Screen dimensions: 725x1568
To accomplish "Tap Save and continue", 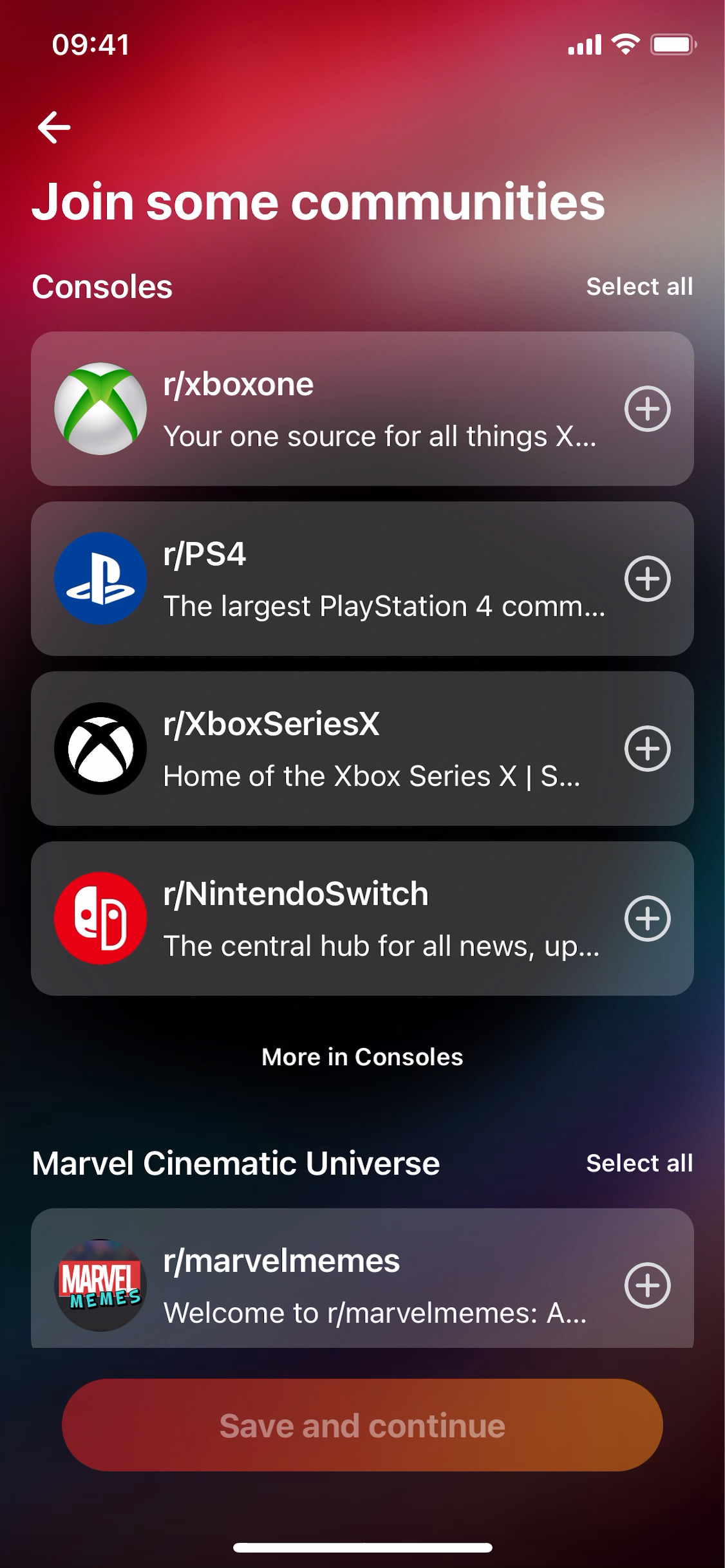I will coord(362,1425).
